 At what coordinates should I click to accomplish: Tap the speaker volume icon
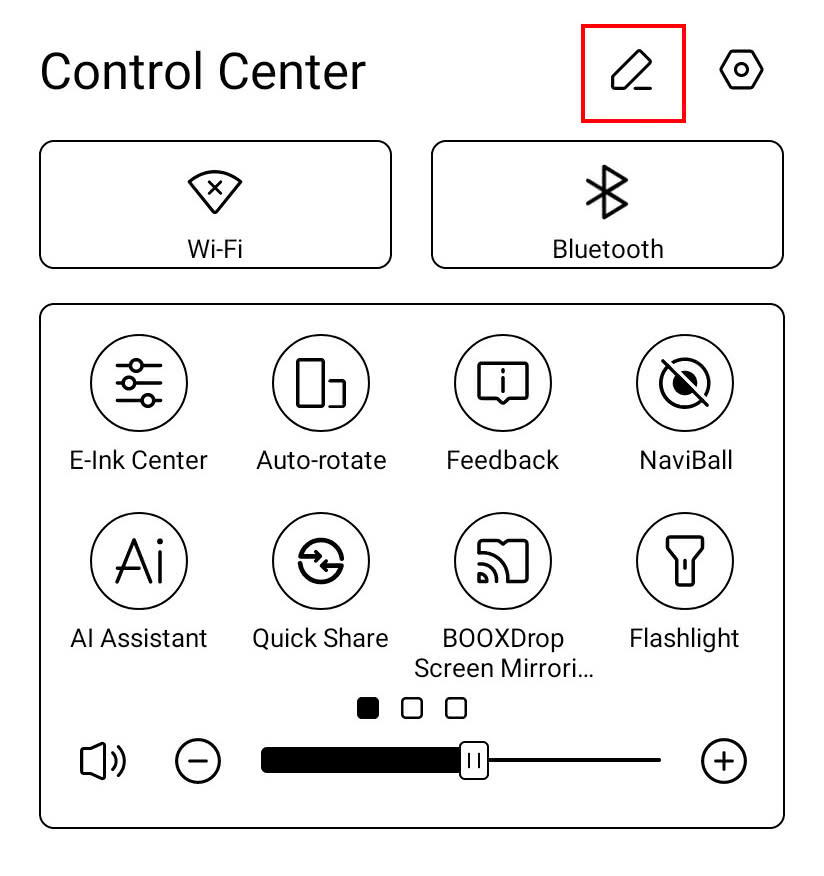pos(102,762)
